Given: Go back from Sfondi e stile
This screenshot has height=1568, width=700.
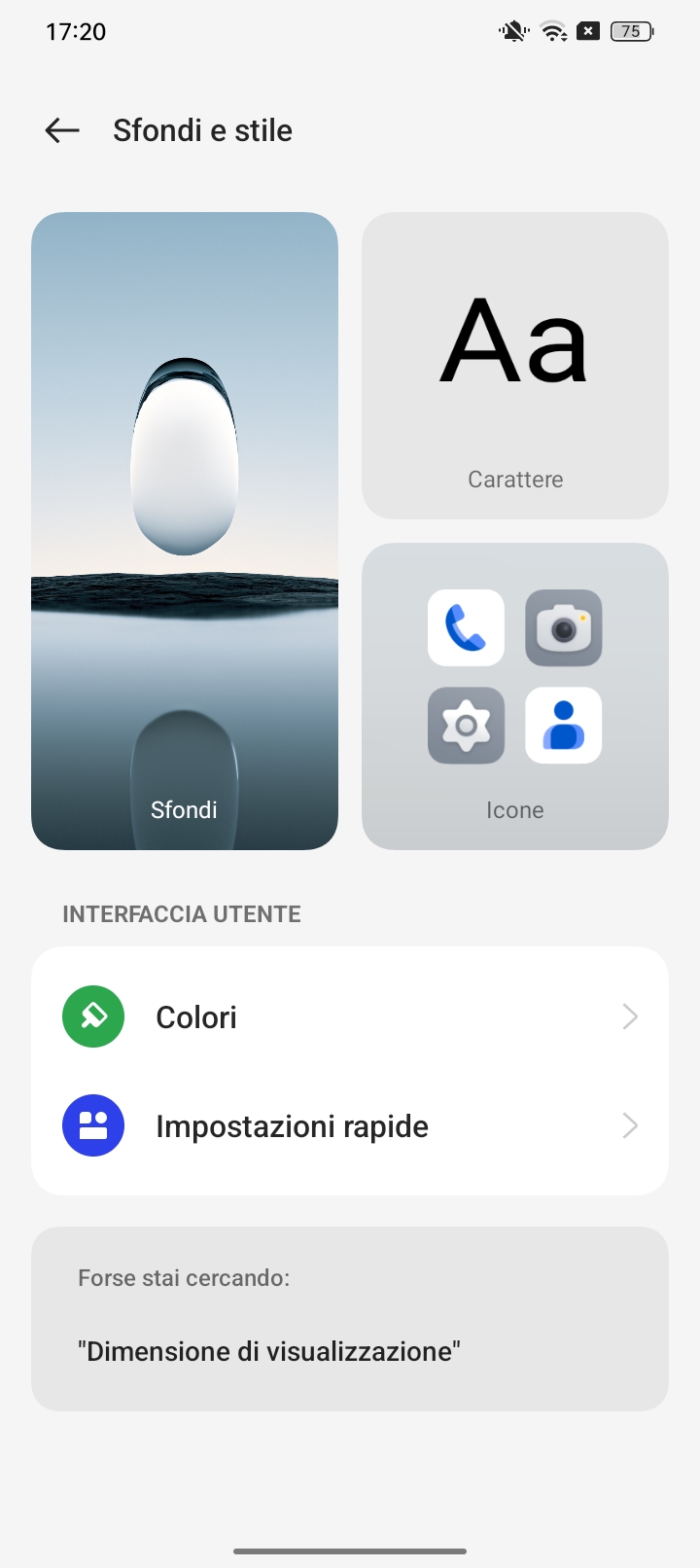Looking at the screenshot, I should pos(62,130).
